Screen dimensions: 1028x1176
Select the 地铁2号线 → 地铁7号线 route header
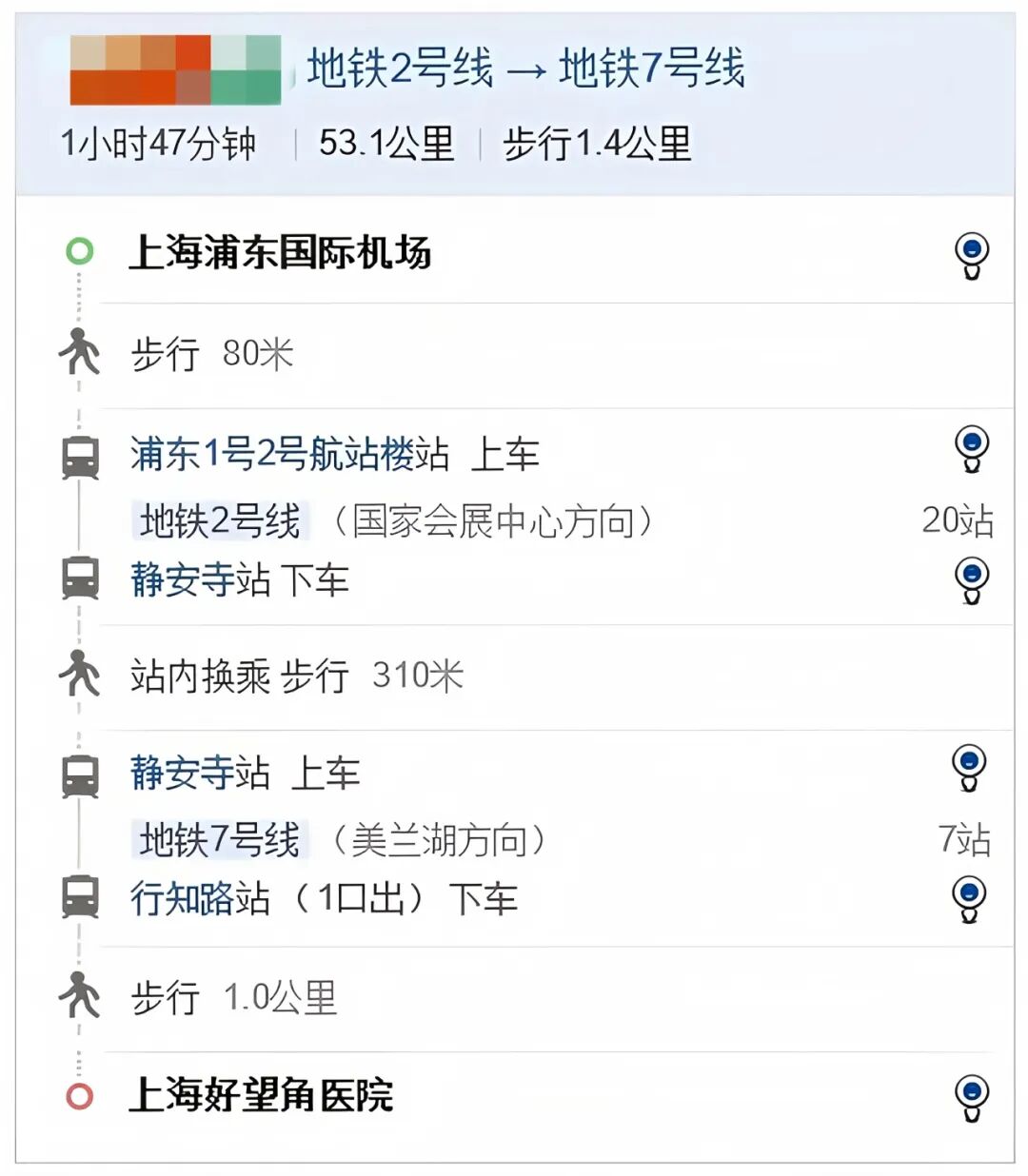tap(525, 69)
